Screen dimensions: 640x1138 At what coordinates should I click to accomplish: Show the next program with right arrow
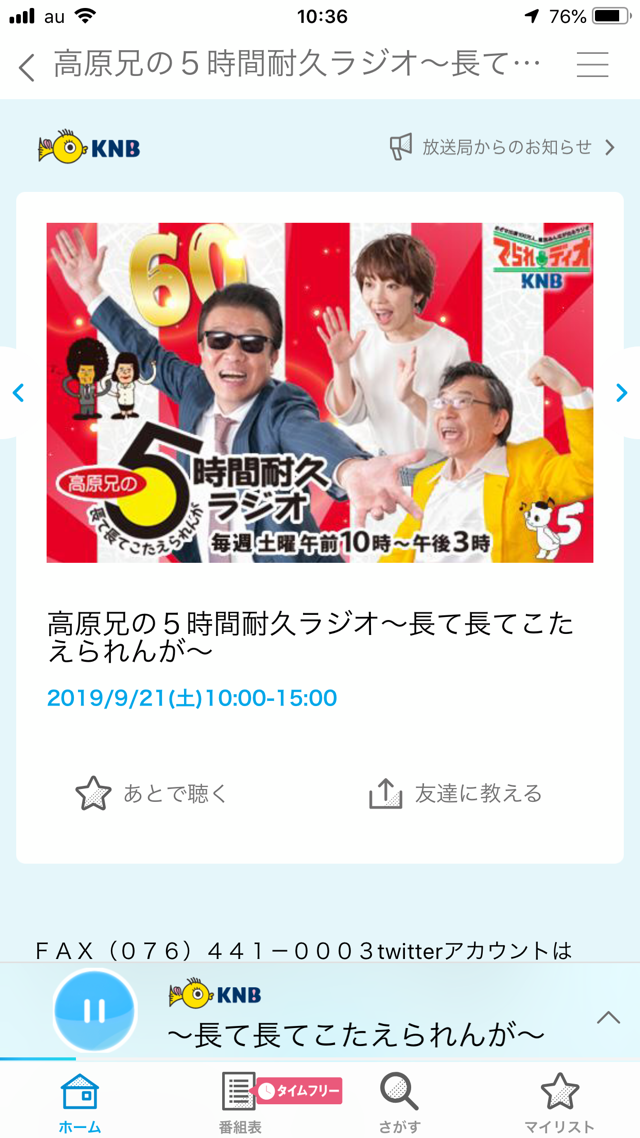point(621,393)
